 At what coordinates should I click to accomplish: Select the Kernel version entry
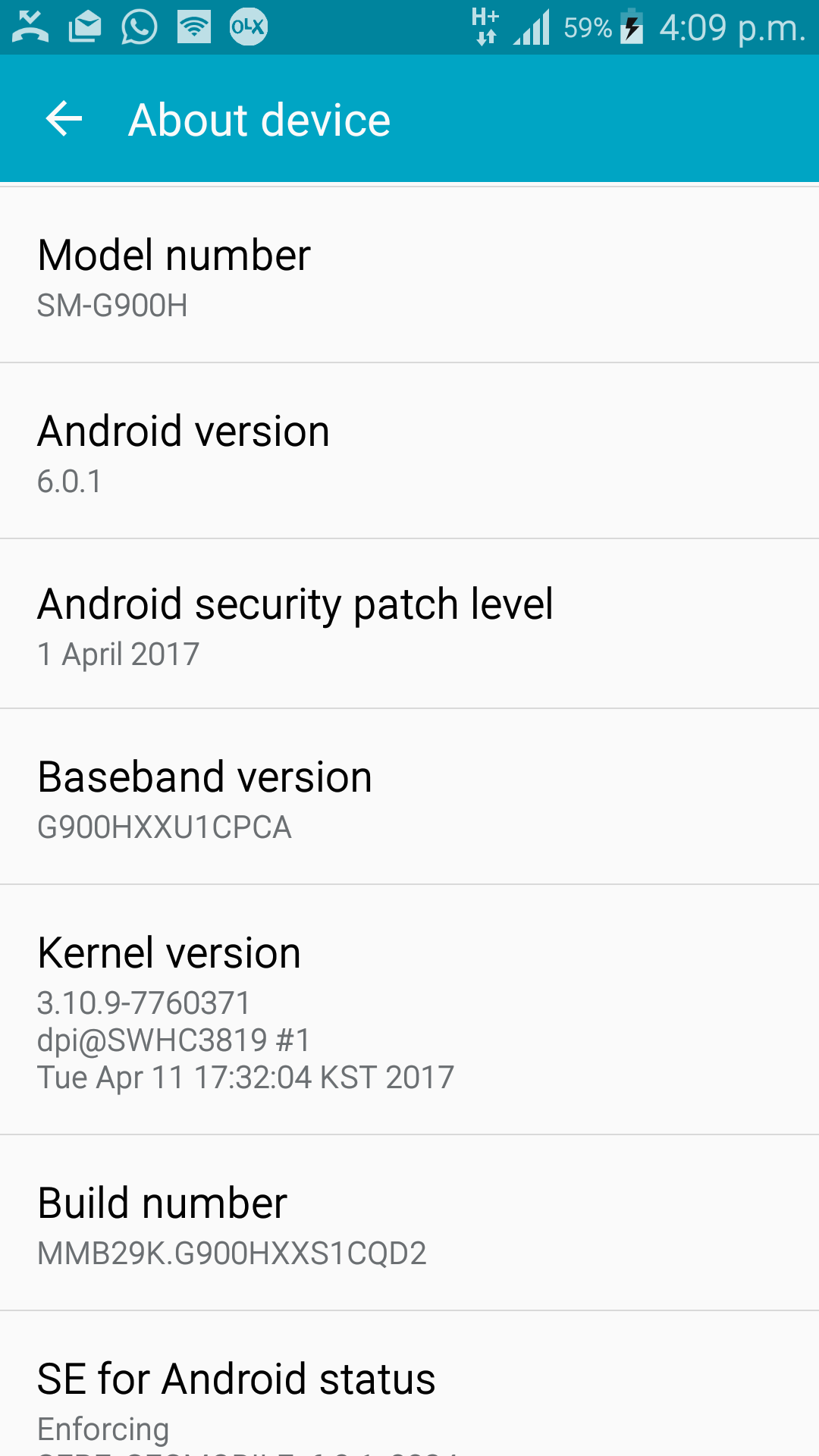tap(409, 1010)
